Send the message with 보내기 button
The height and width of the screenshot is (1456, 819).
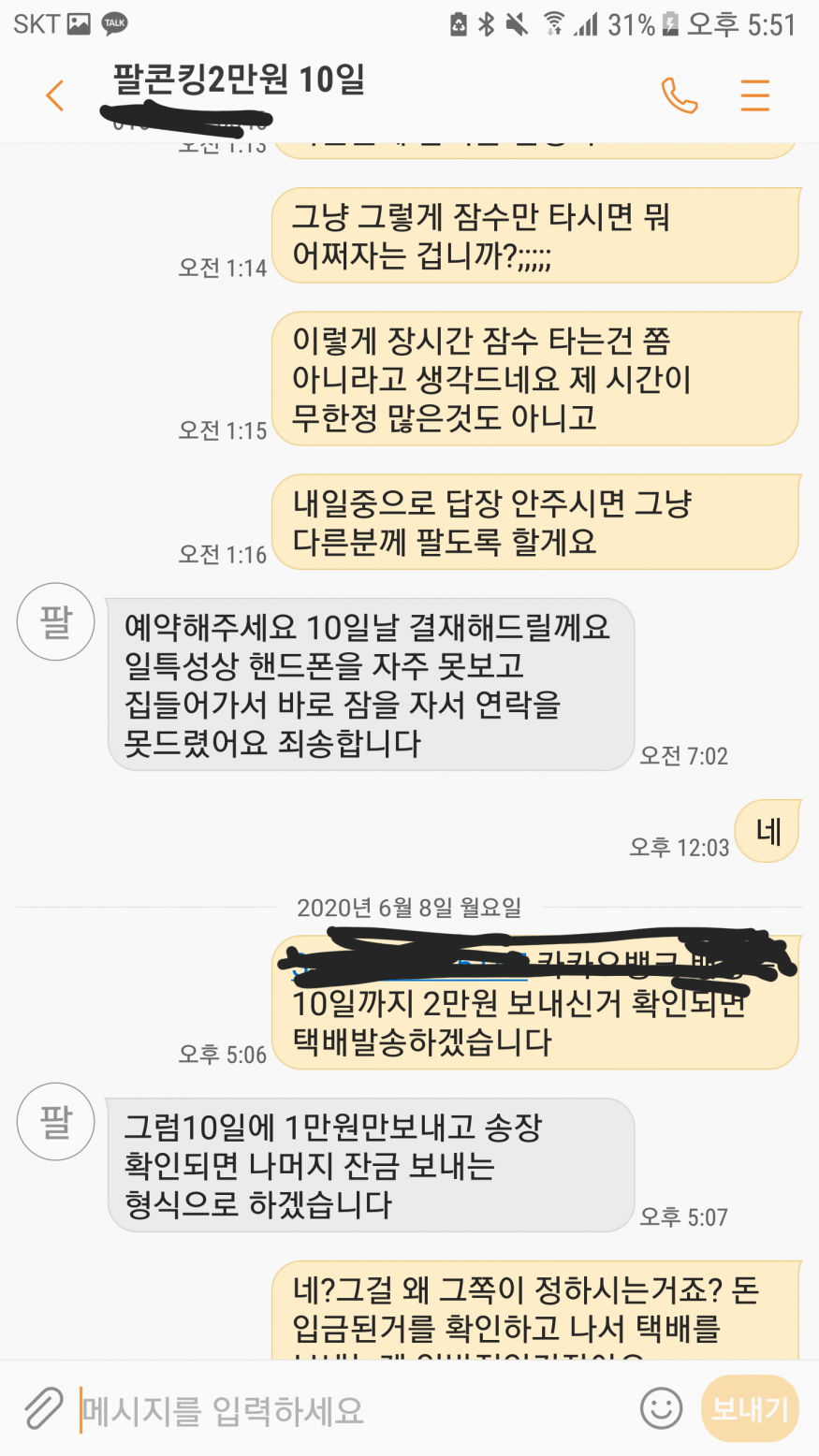[x=750, y=1408]
